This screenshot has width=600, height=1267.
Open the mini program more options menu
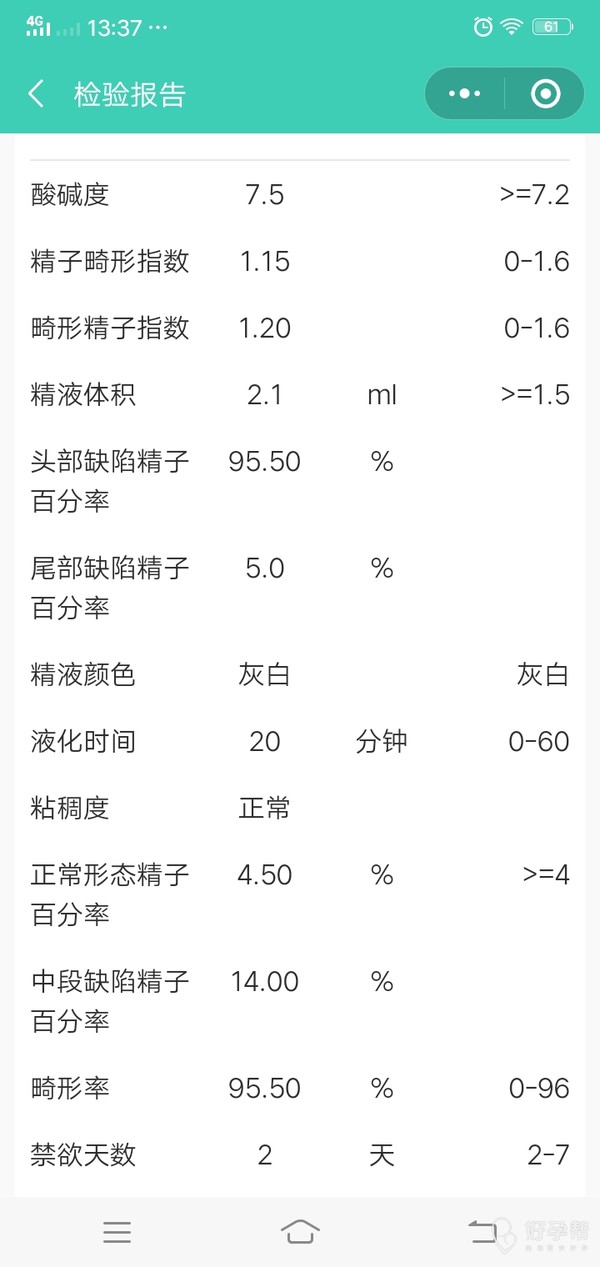[x=465, y=94]
